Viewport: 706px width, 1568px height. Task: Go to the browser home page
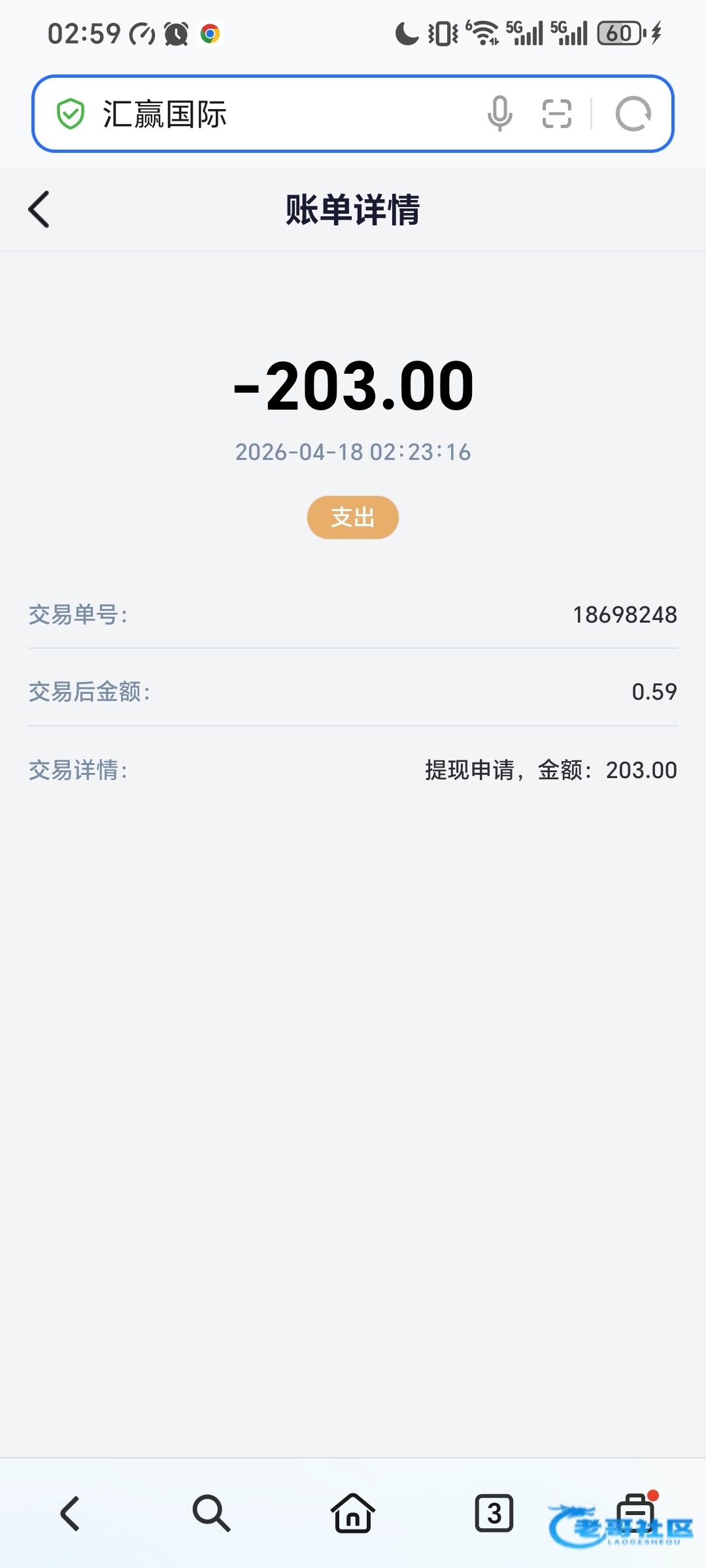353,1513
